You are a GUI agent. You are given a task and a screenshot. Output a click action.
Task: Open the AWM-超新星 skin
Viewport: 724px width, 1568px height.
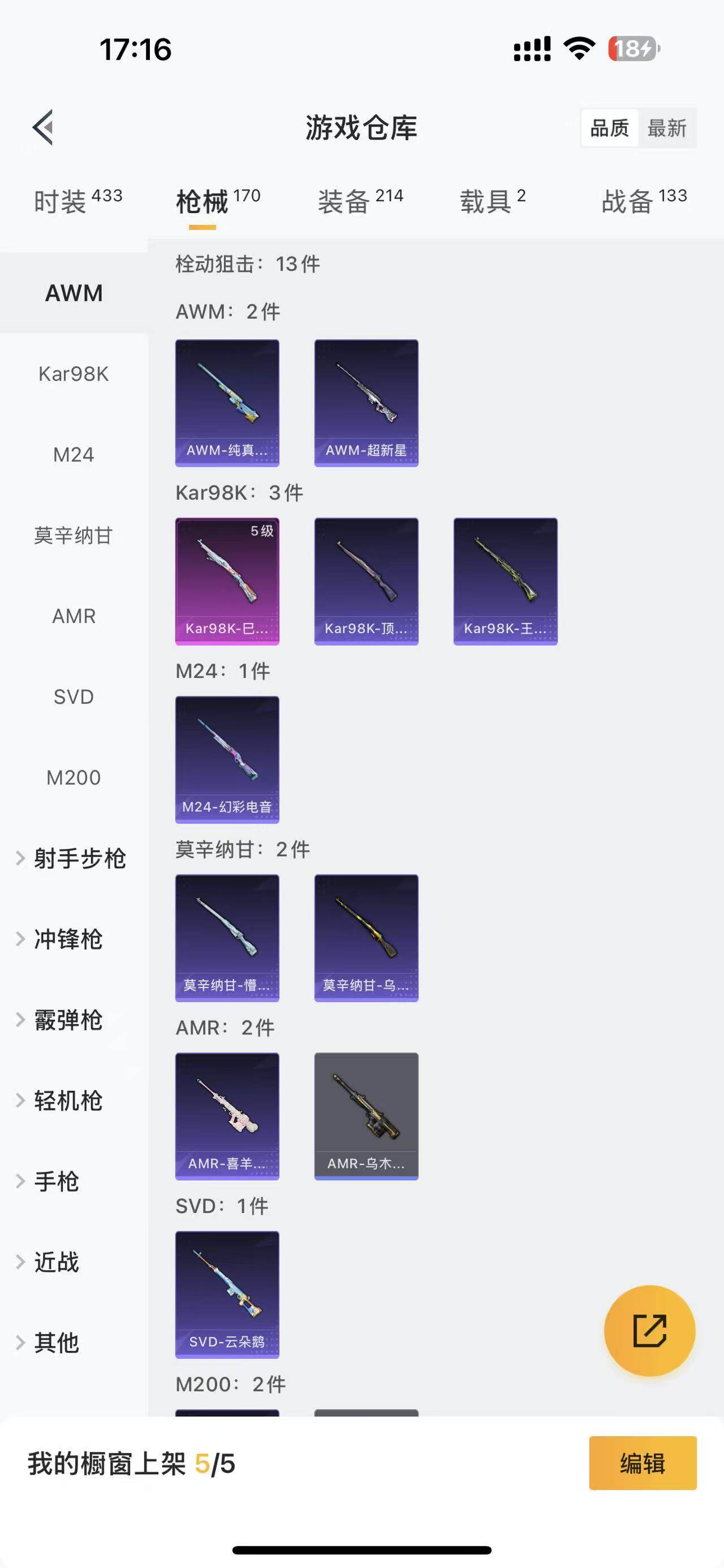(x=366, y=403)
